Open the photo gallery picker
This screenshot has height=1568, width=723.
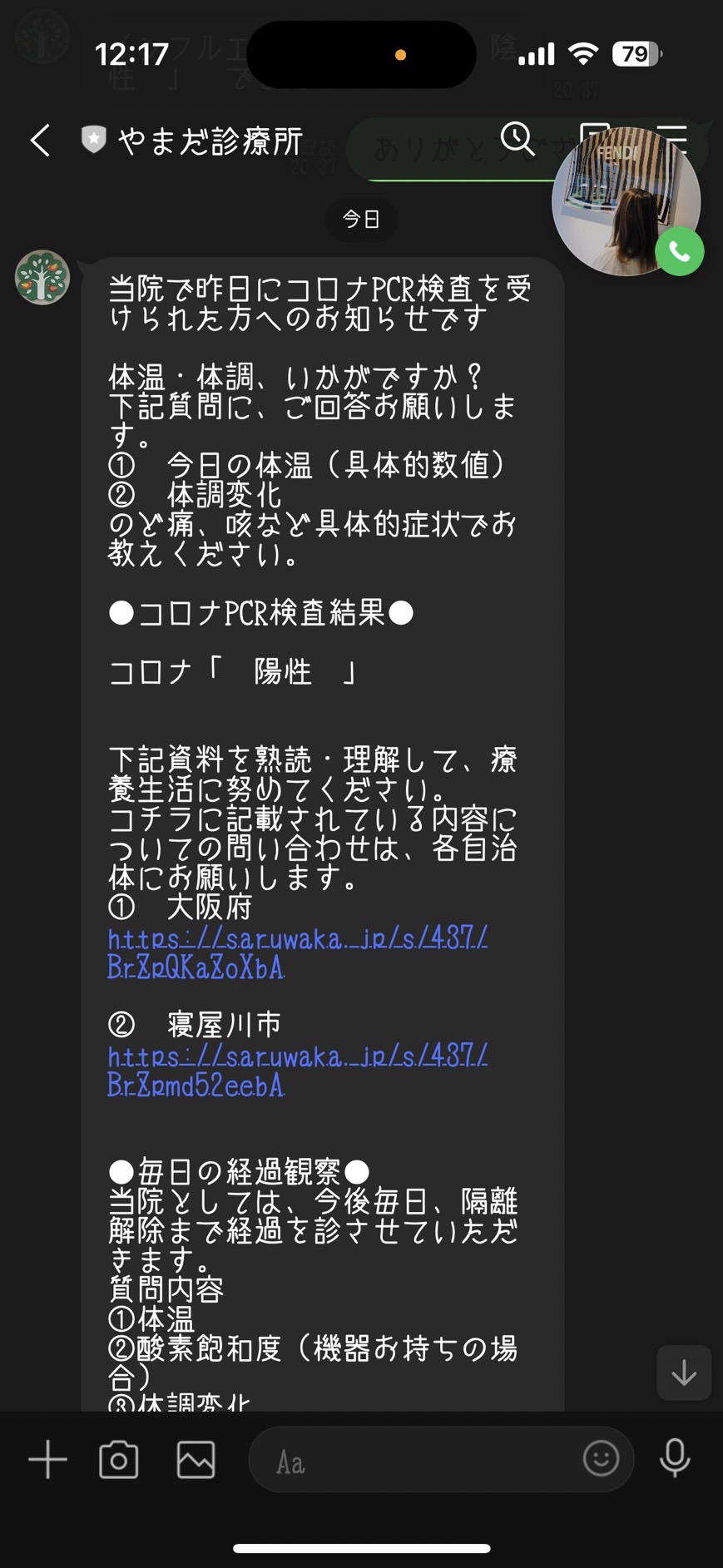[196, 1459]
